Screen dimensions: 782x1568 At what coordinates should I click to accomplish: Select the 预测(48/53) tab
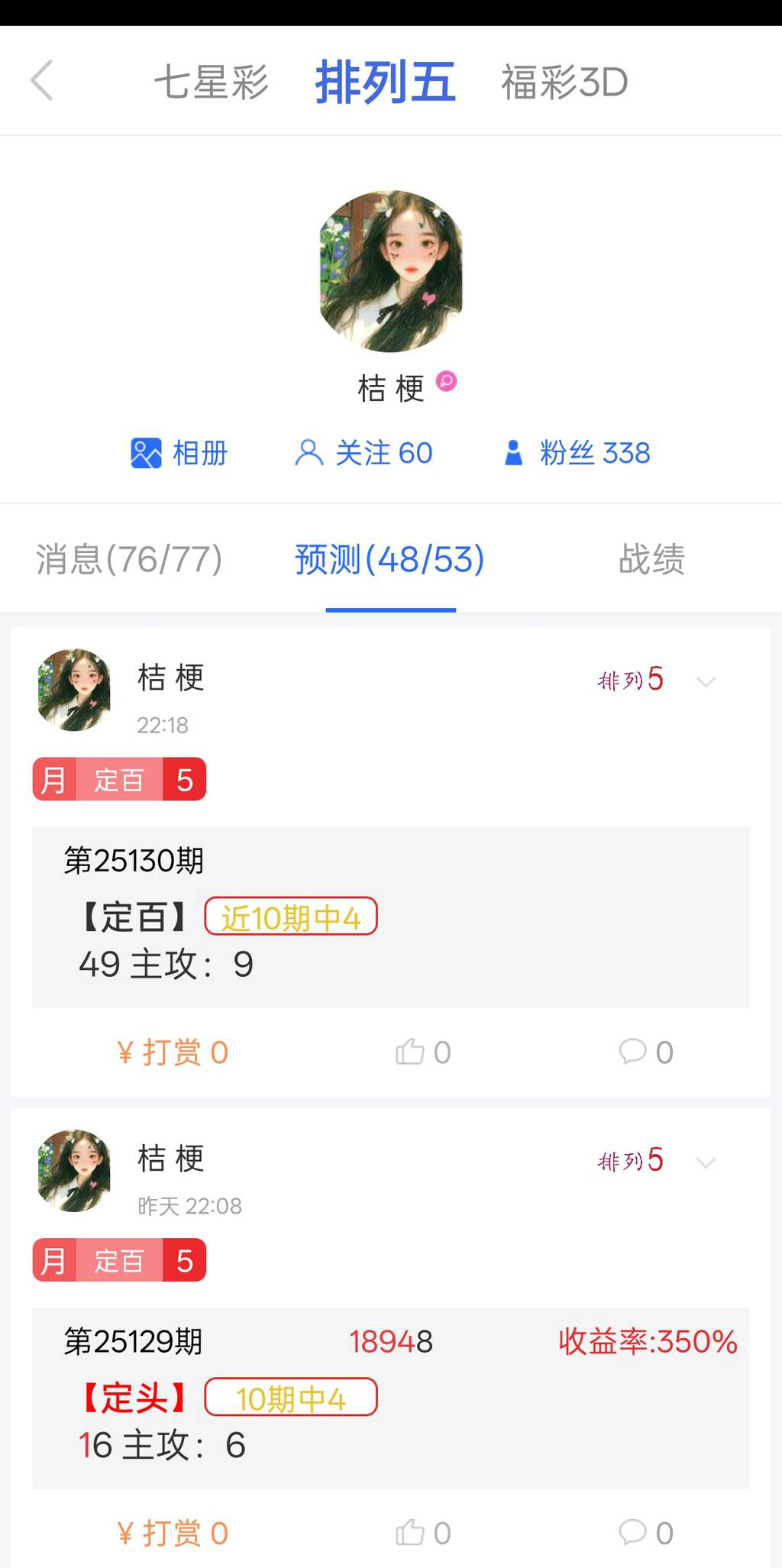[390, 559]
